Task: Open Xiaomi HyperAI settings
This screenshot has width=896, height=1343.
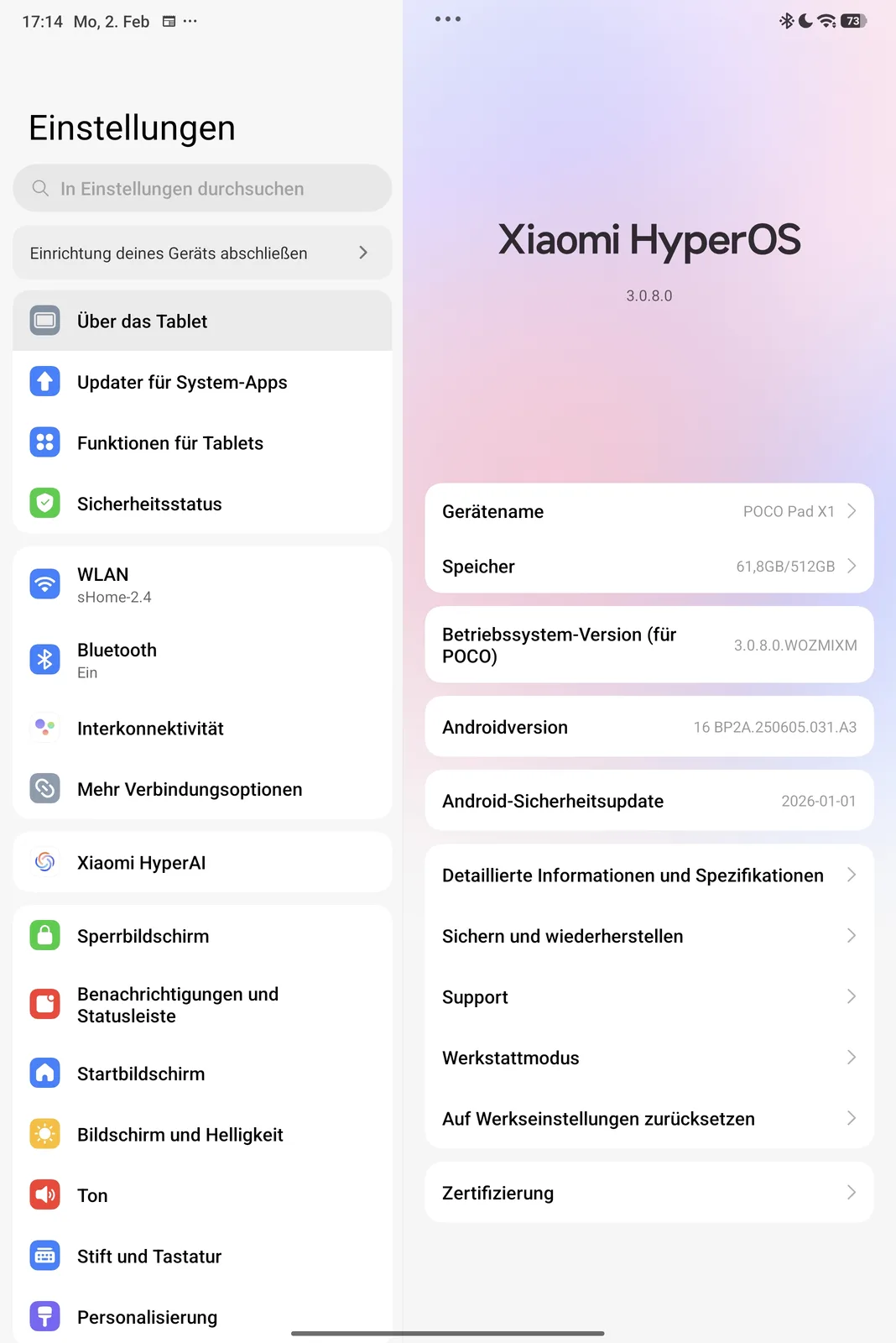Action: (201, 863)
